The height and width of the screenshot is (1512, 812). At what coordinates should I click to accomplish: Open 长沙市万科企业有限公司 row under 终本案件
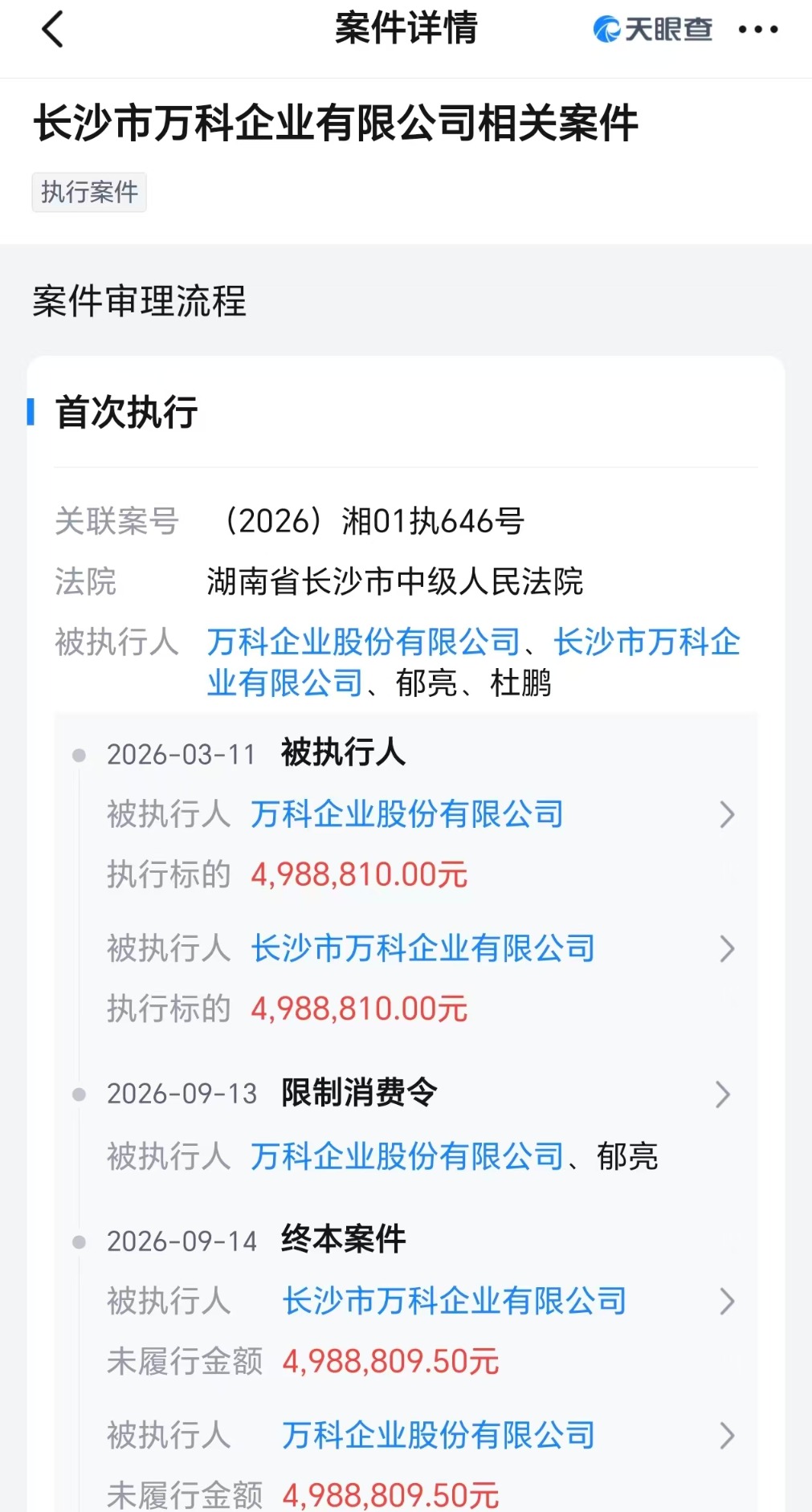(x=421, y=1301)
